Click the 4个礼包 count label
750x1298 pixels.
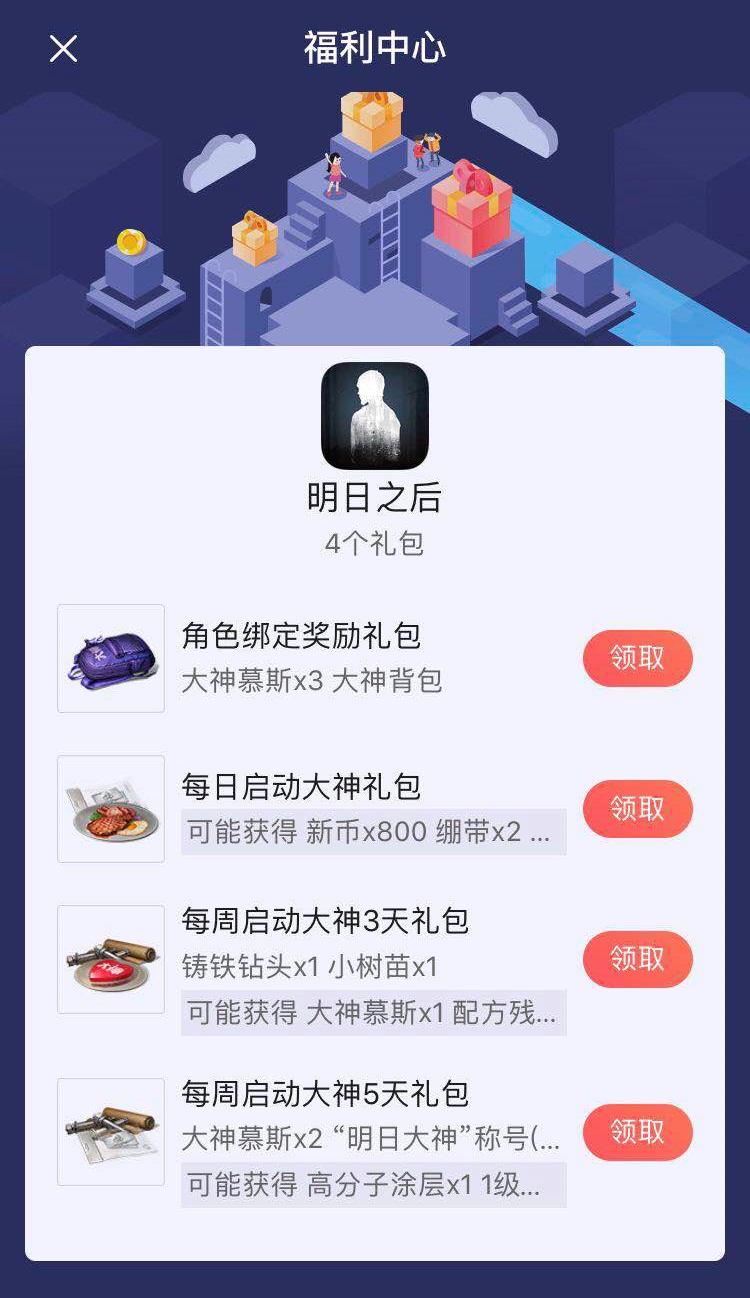coord(374,544)
